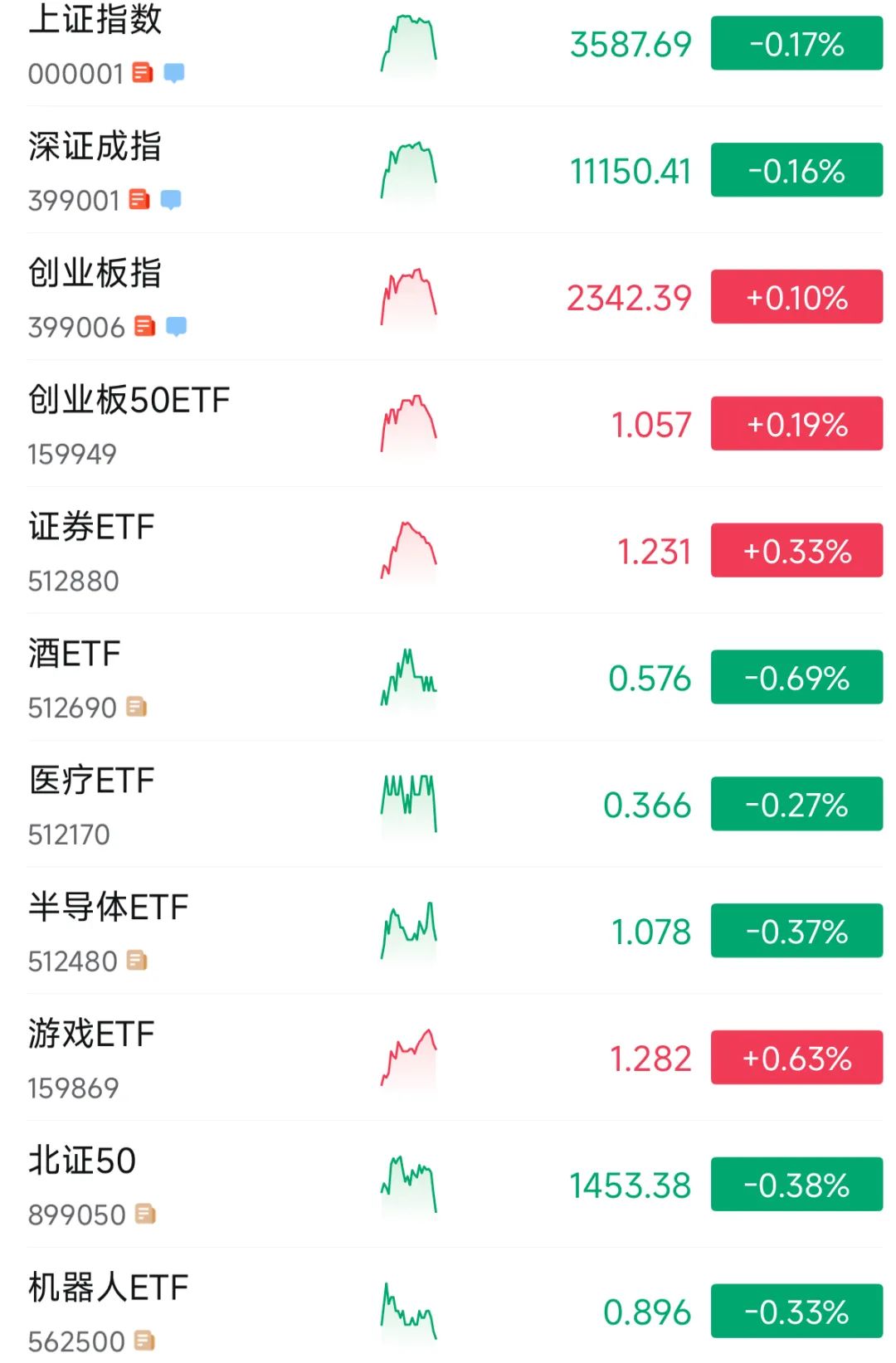Open the red news icon beside code 399001
Viewport: 896px width, 1363px height.
click(141, 202)
